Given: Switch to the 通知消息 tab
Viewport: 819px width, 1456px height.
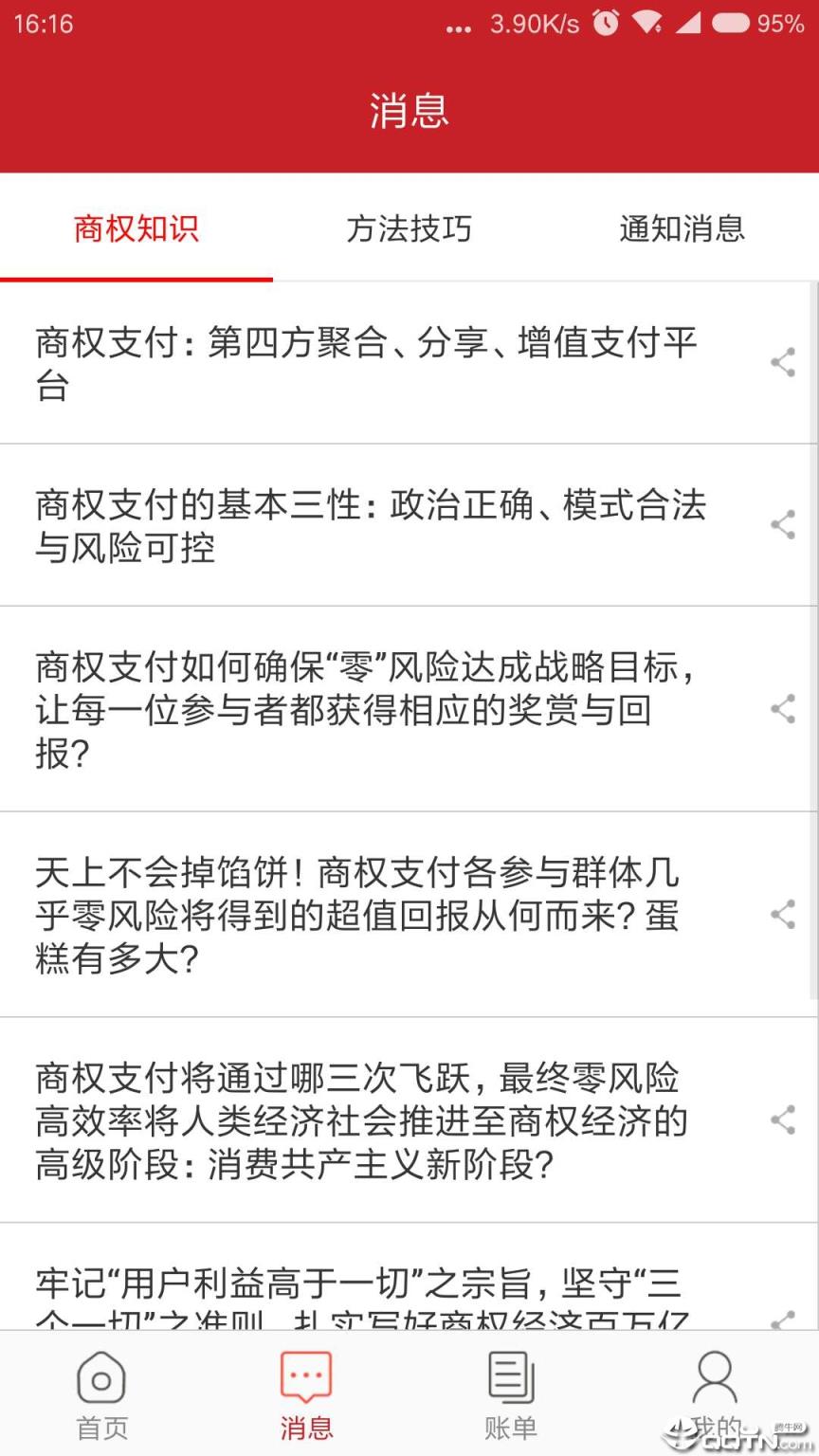Looking at the screenshot, I should pyautogui.click(x=682, y=229).
